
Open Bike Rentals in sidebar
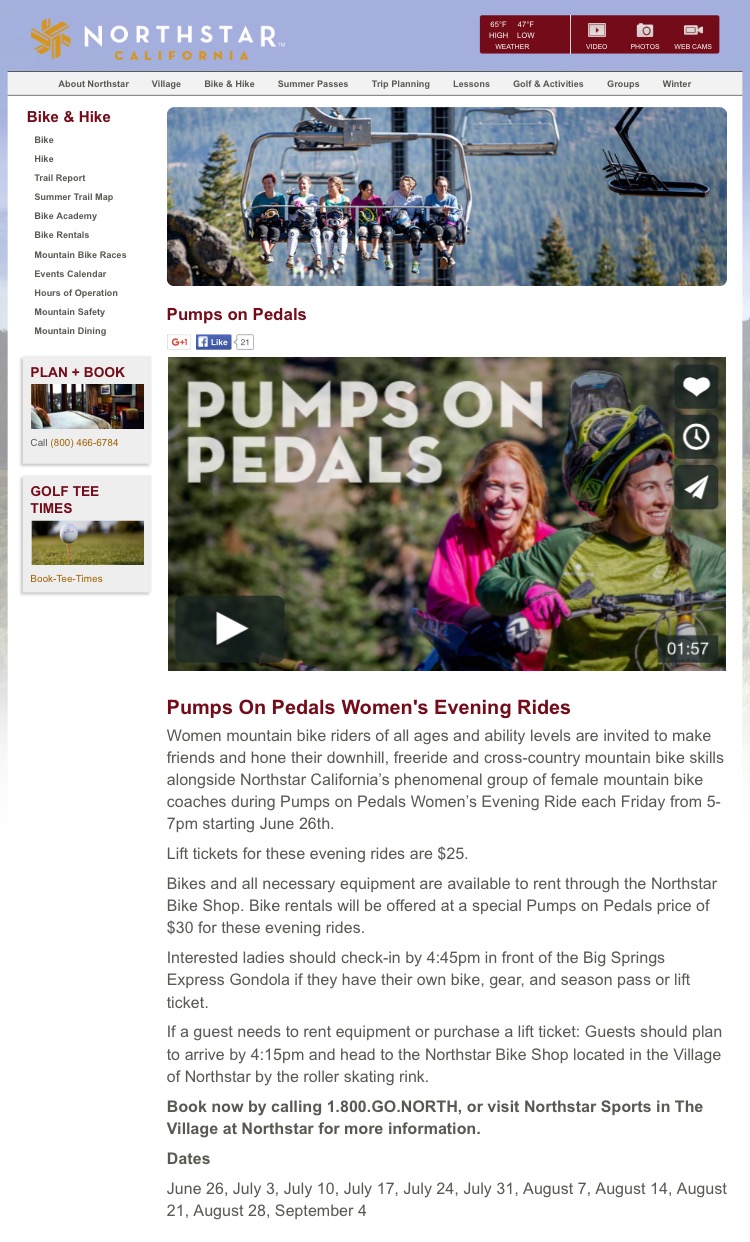pos(62,235)
